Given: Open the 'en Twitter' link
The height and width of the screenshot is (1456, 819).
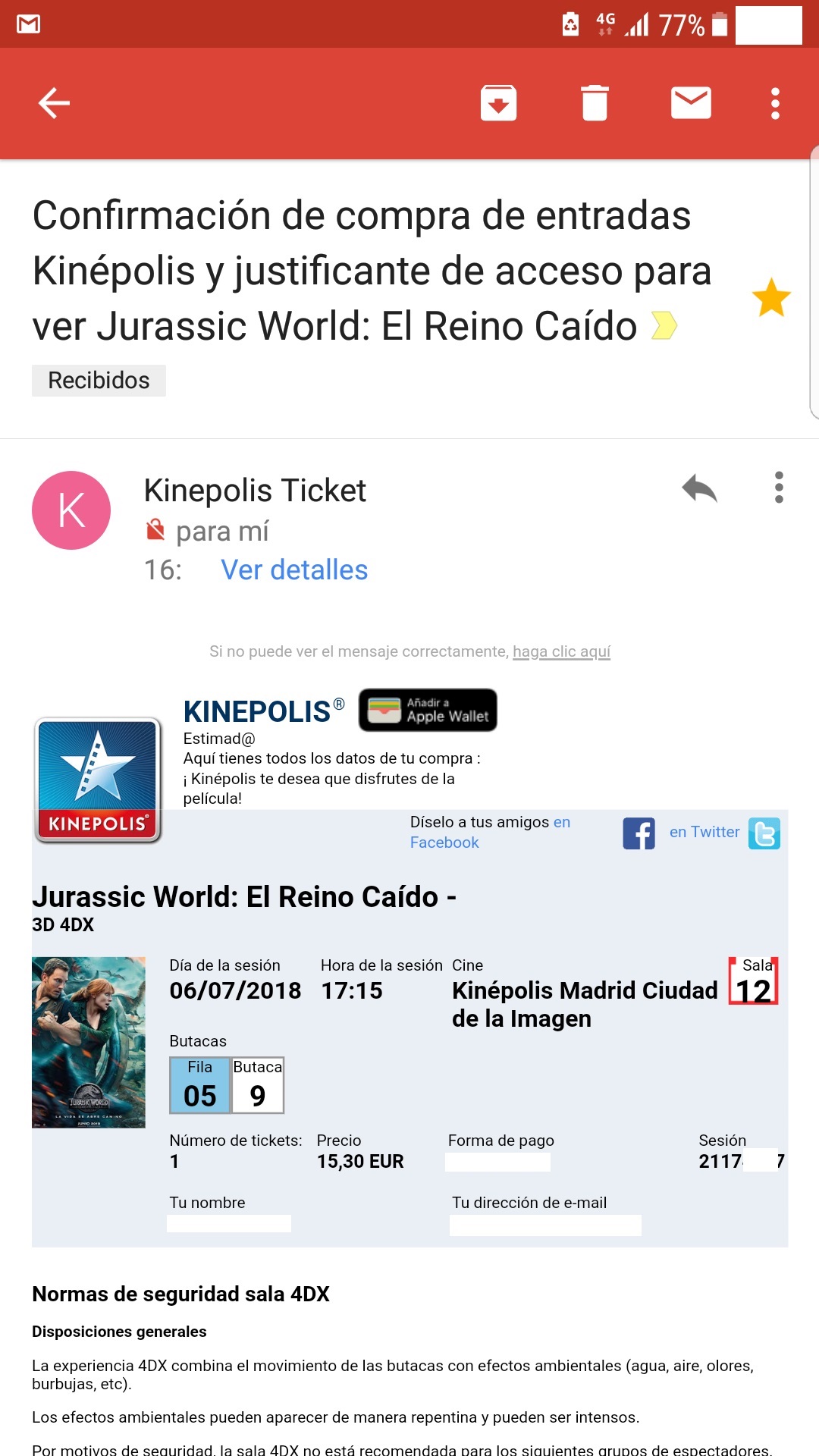Looking at the screenshot, I should [x=704, y=832].
